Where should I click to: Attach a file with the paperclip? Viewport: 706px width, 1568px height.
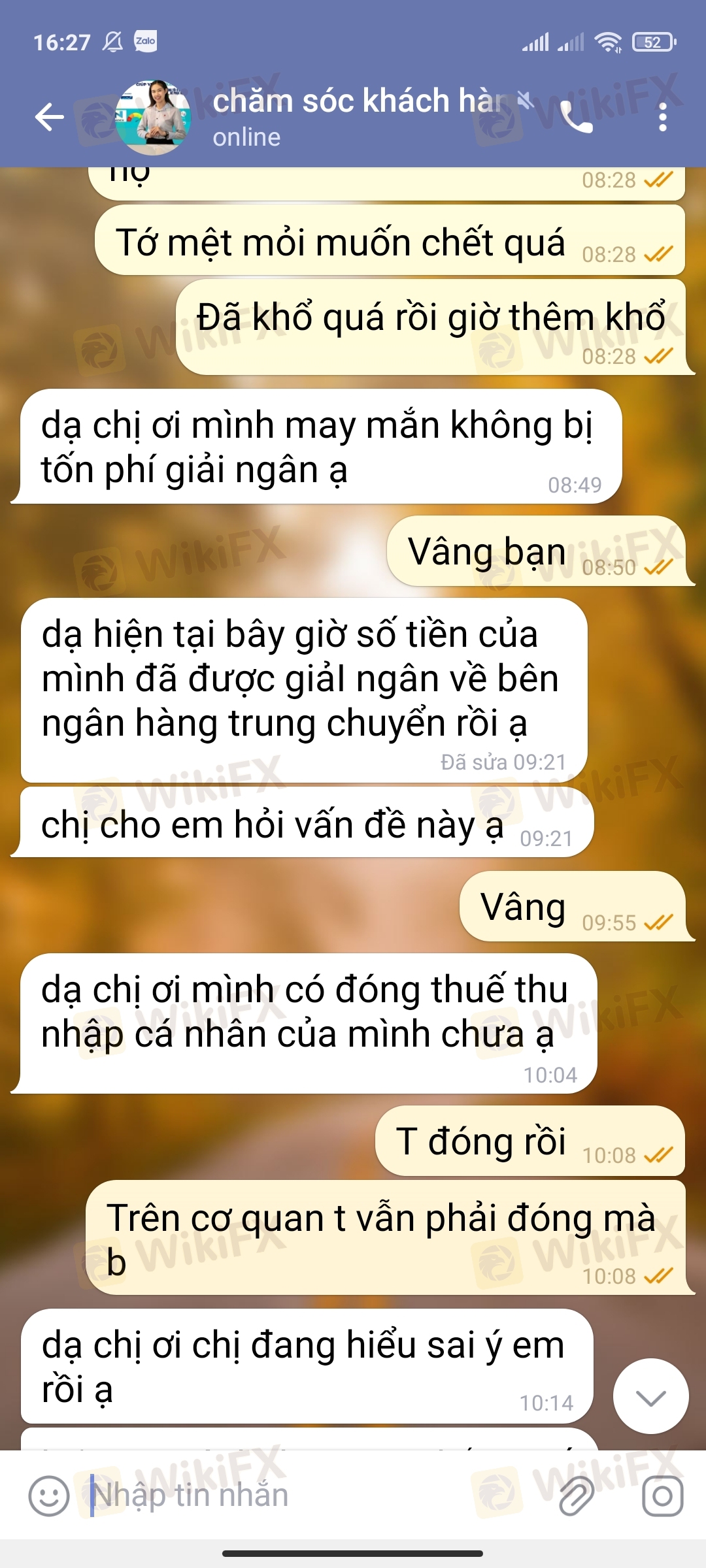577,1495
